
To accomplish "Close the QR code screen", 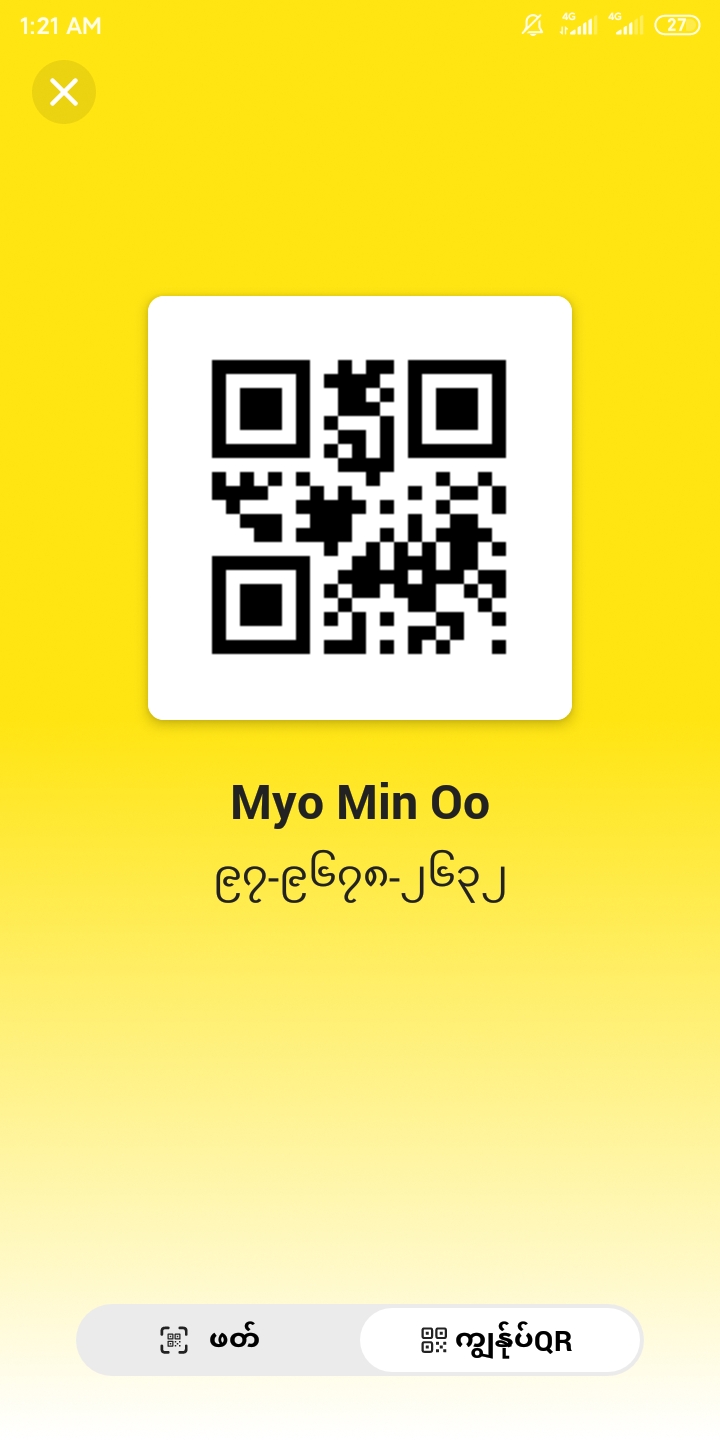I will click(x=64, y=92).
